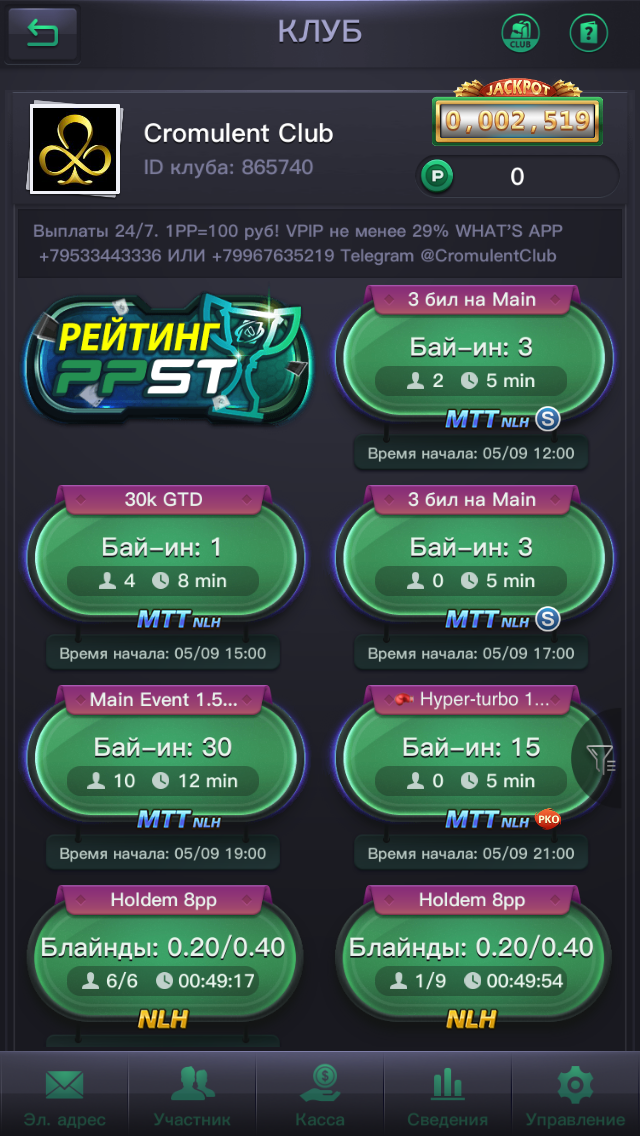
Task: Open the Cromulent Club profile avatar
Action: click(75, 148)
